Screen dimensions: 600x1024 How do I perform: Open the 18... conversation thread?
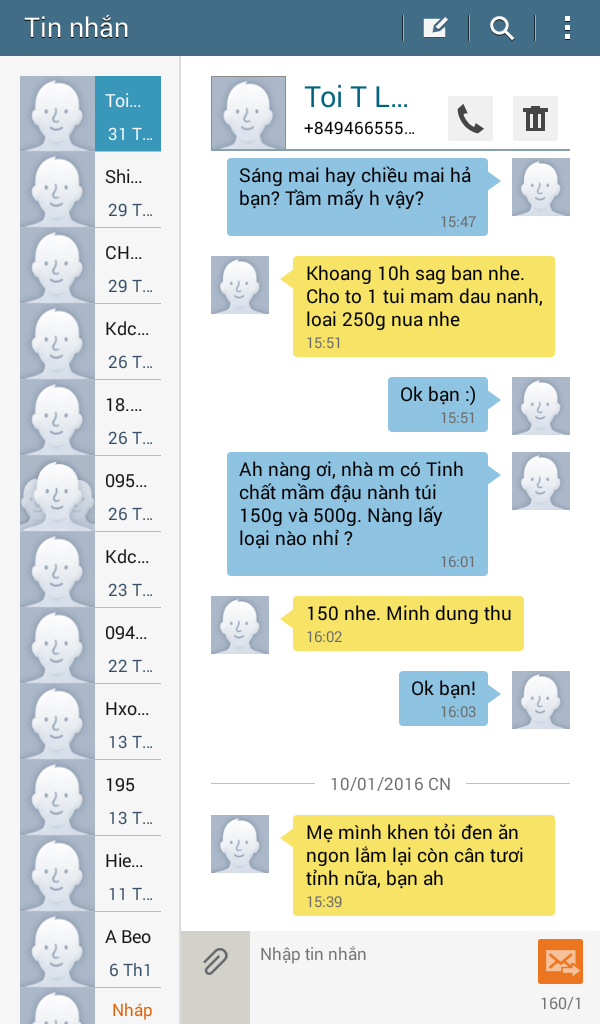[90, 418]
